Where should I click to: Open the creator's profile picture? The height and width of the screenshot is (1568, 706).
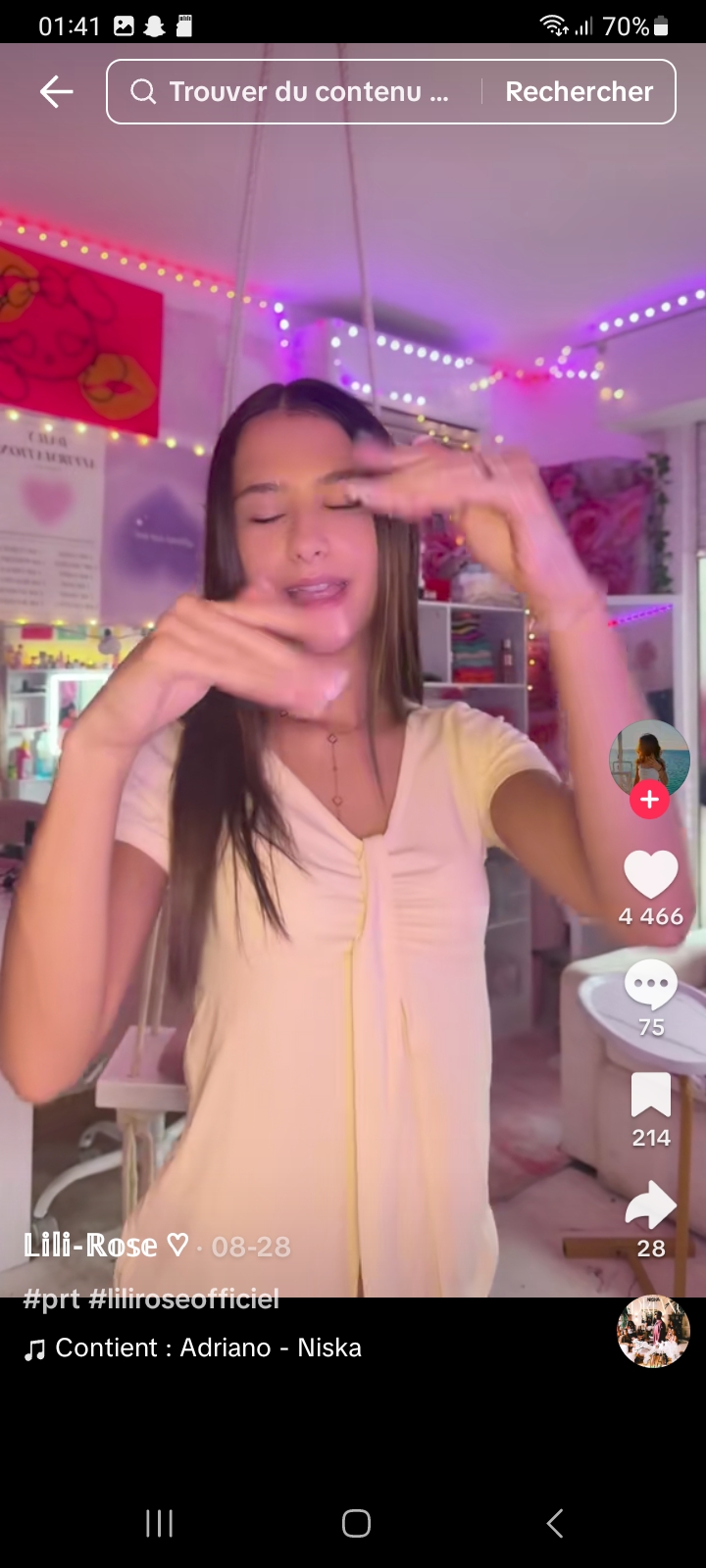point(649,758)
